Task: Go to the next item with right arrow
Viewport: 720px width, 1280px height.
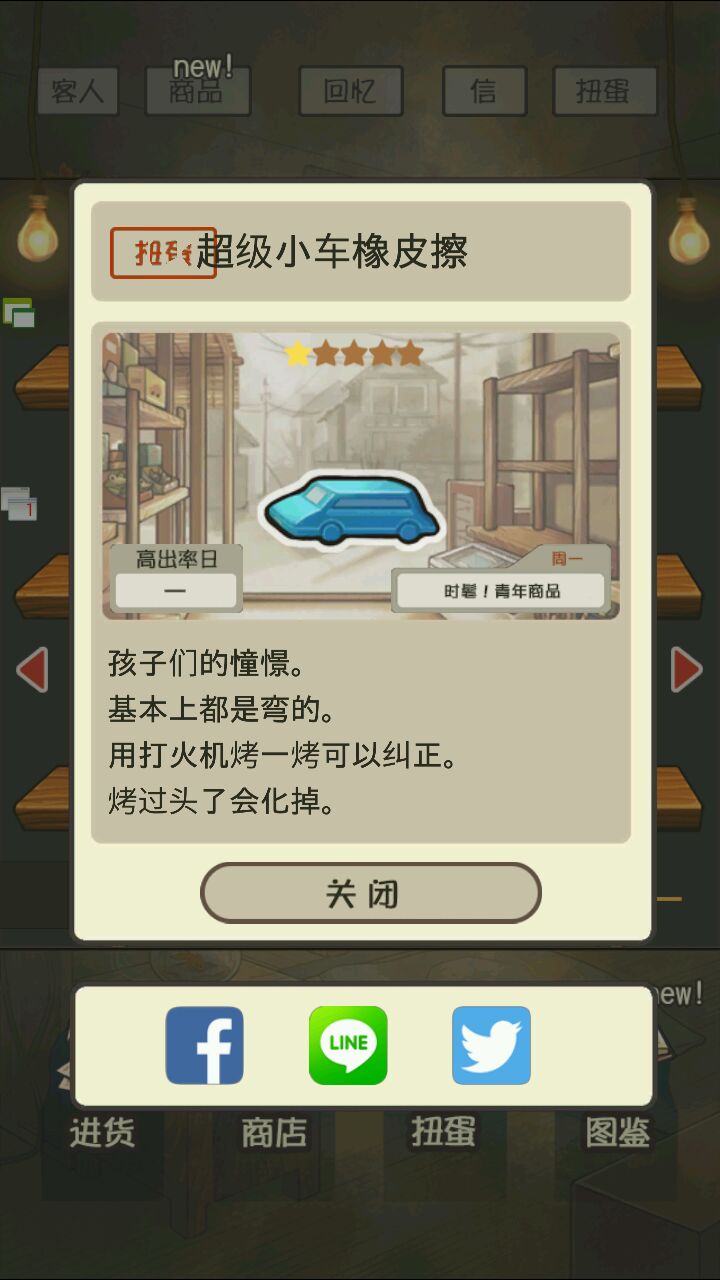Action: 686,669
